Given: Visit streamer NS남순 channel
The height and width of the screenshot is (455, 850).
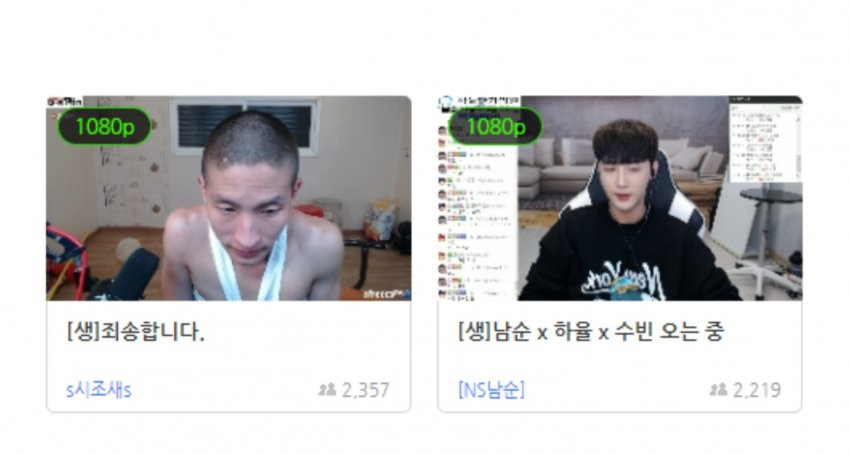Looking at the screenshot, I should (491, 390).
